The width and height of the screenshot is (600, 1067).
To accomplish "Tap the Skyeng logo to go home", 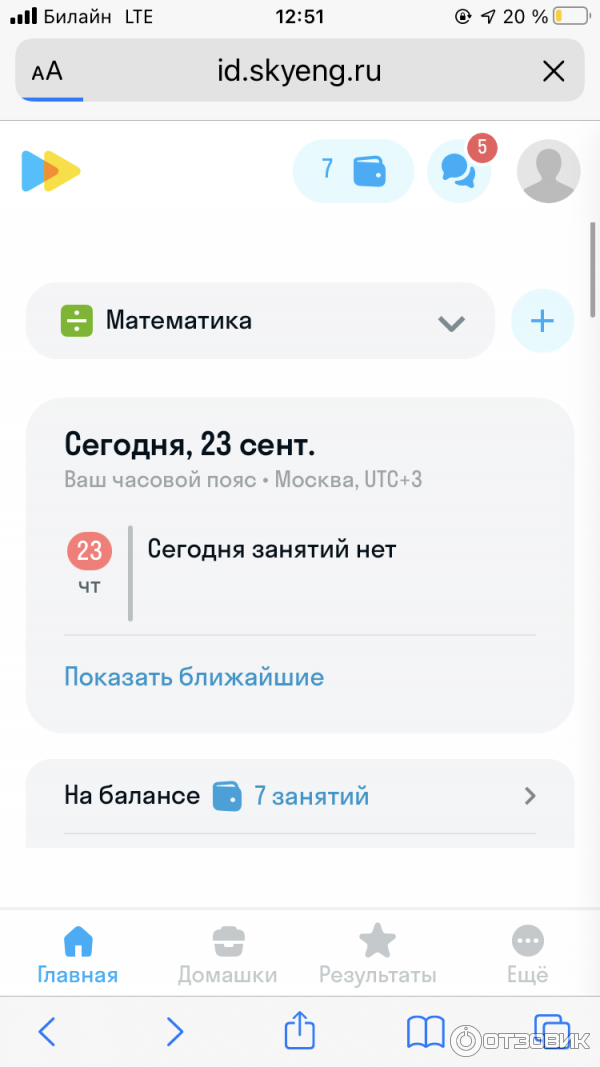I will (x=51, y=171).
